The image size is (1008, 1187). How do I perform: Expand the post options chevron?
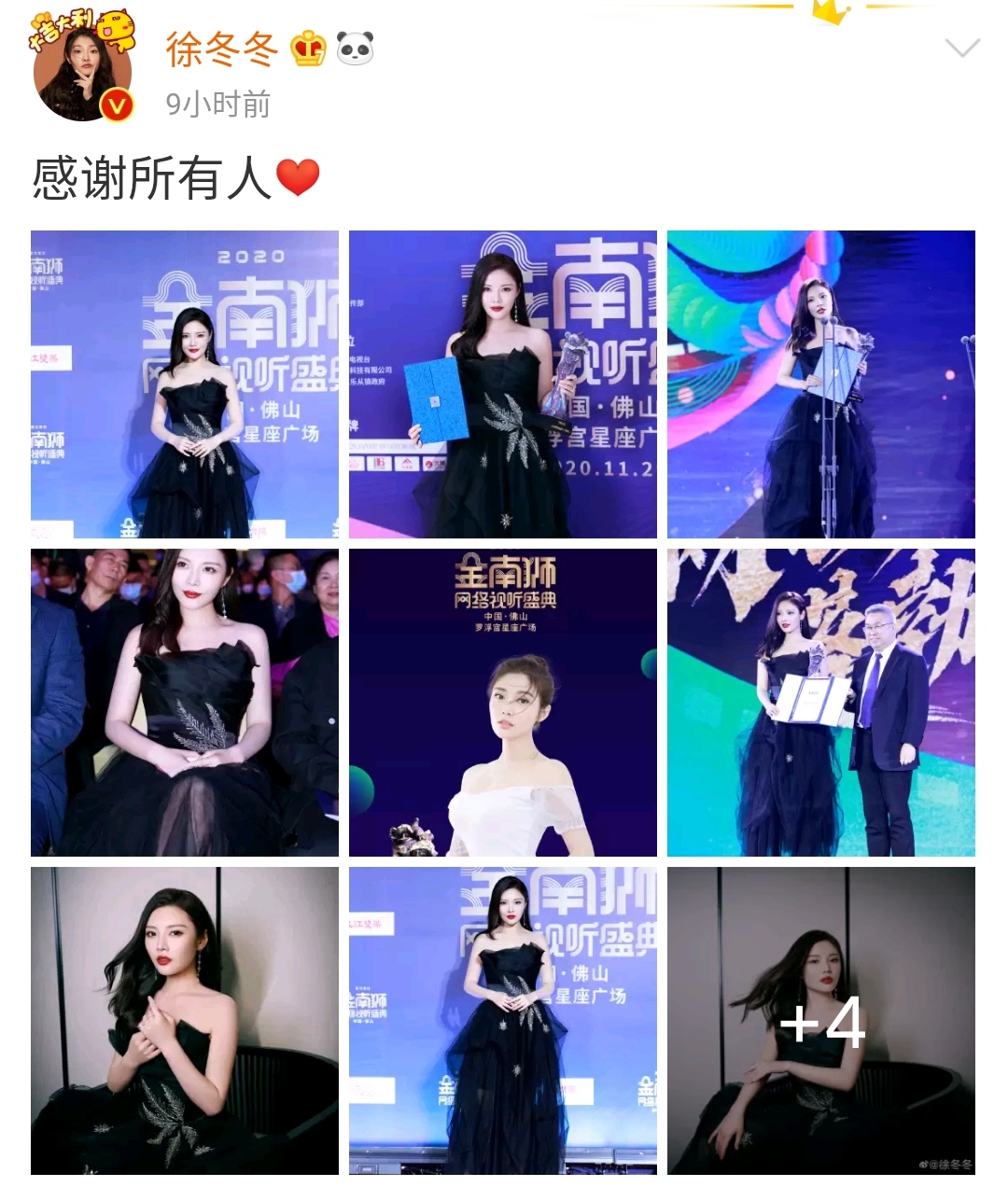(x=962, y=49)
